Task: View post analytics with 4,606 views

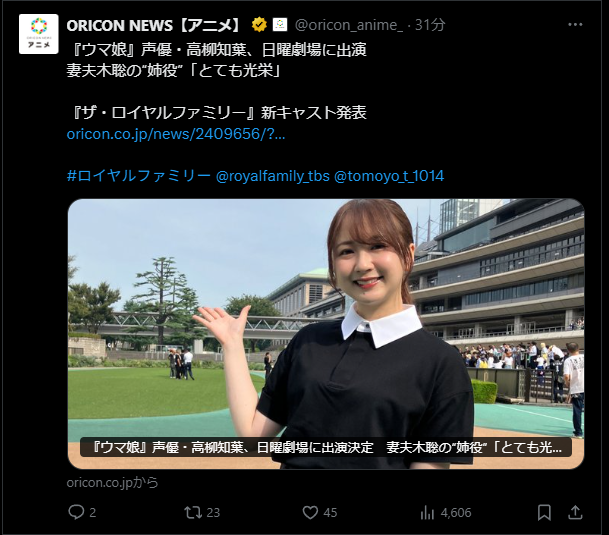Action: 428,512
